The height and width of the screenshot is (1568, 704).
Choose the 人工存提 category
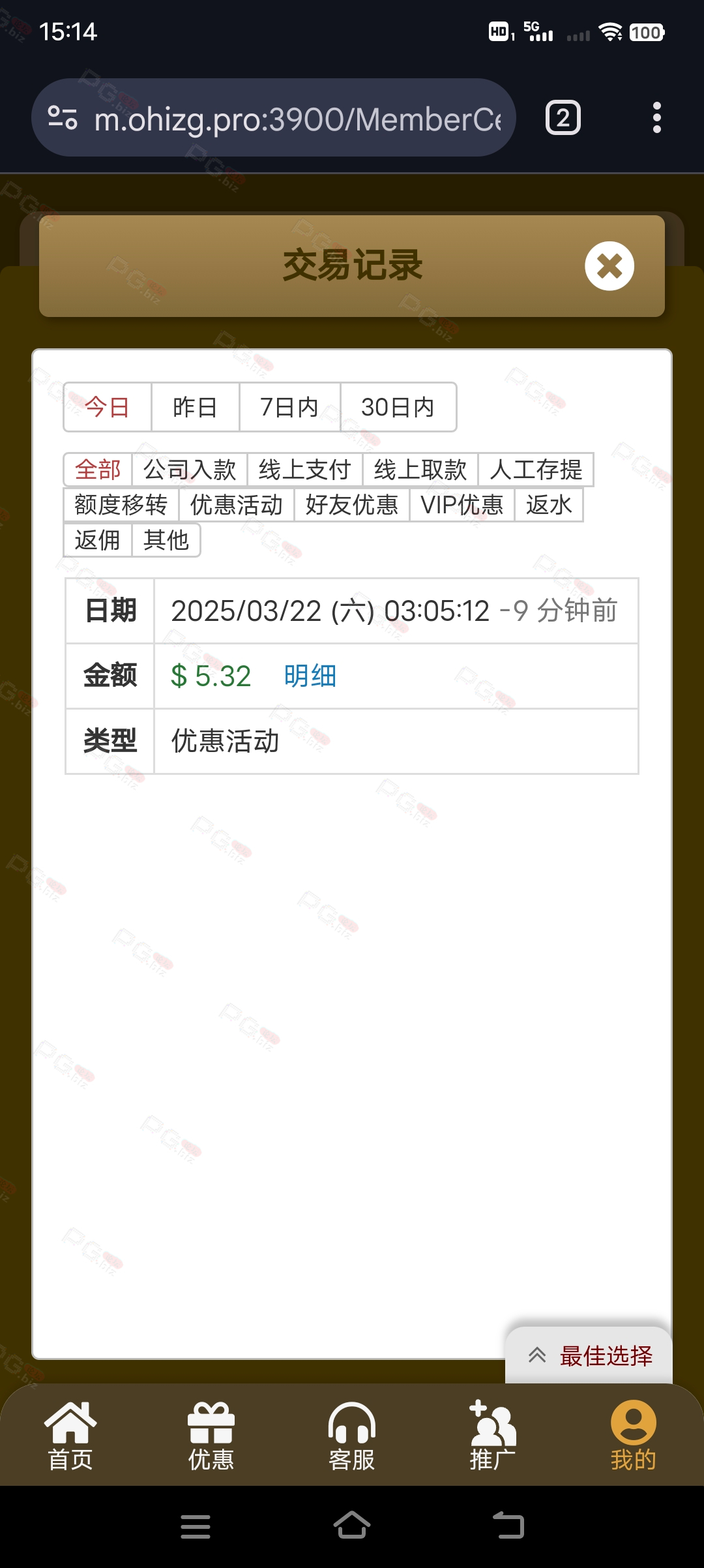pos(536,470)
